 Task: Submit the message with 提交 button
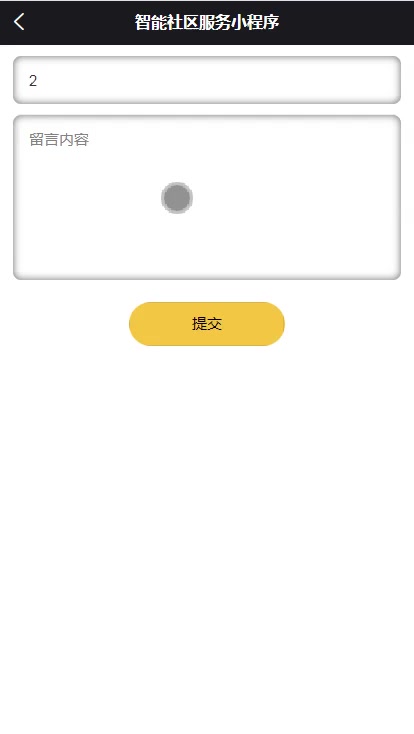207,324
